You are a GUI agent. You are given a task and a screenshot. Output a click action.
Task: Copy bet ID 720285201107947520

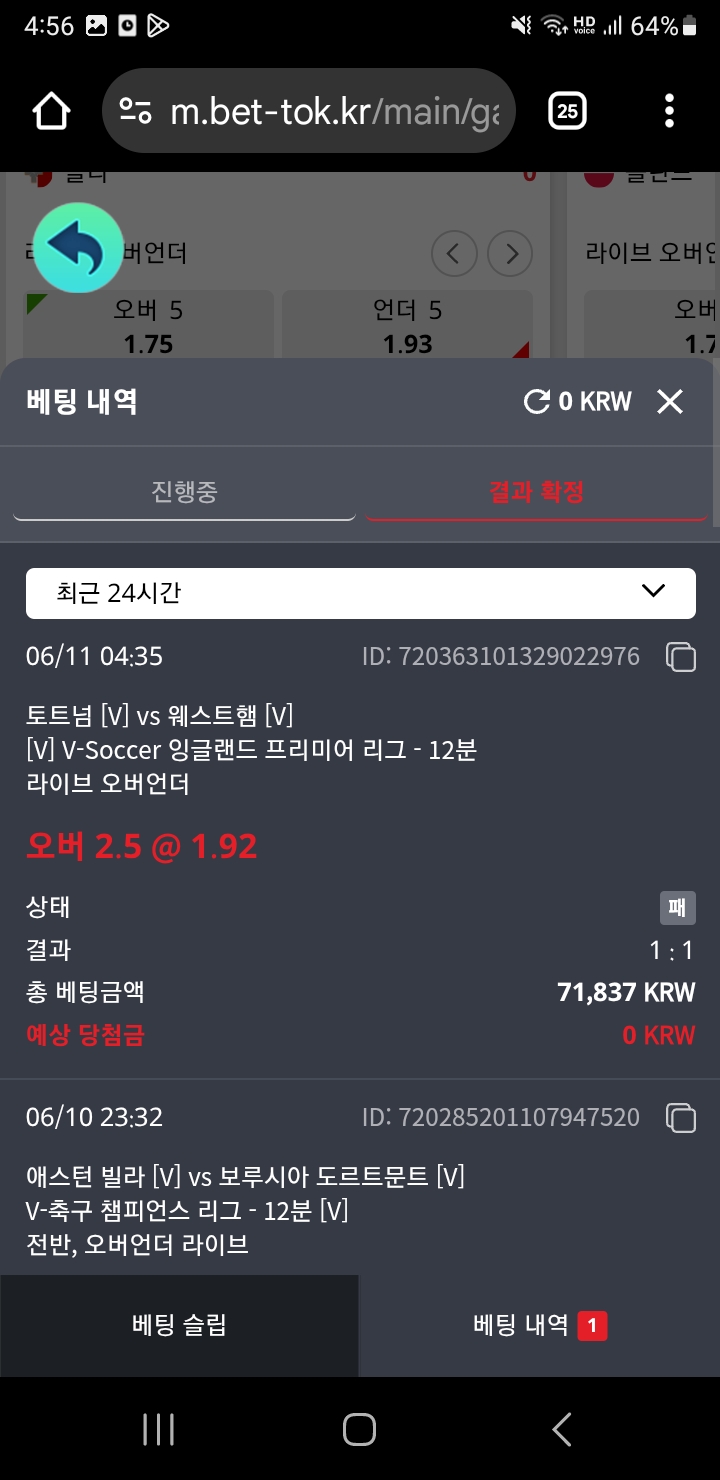pyautogui.click(x=681, y=1117)
